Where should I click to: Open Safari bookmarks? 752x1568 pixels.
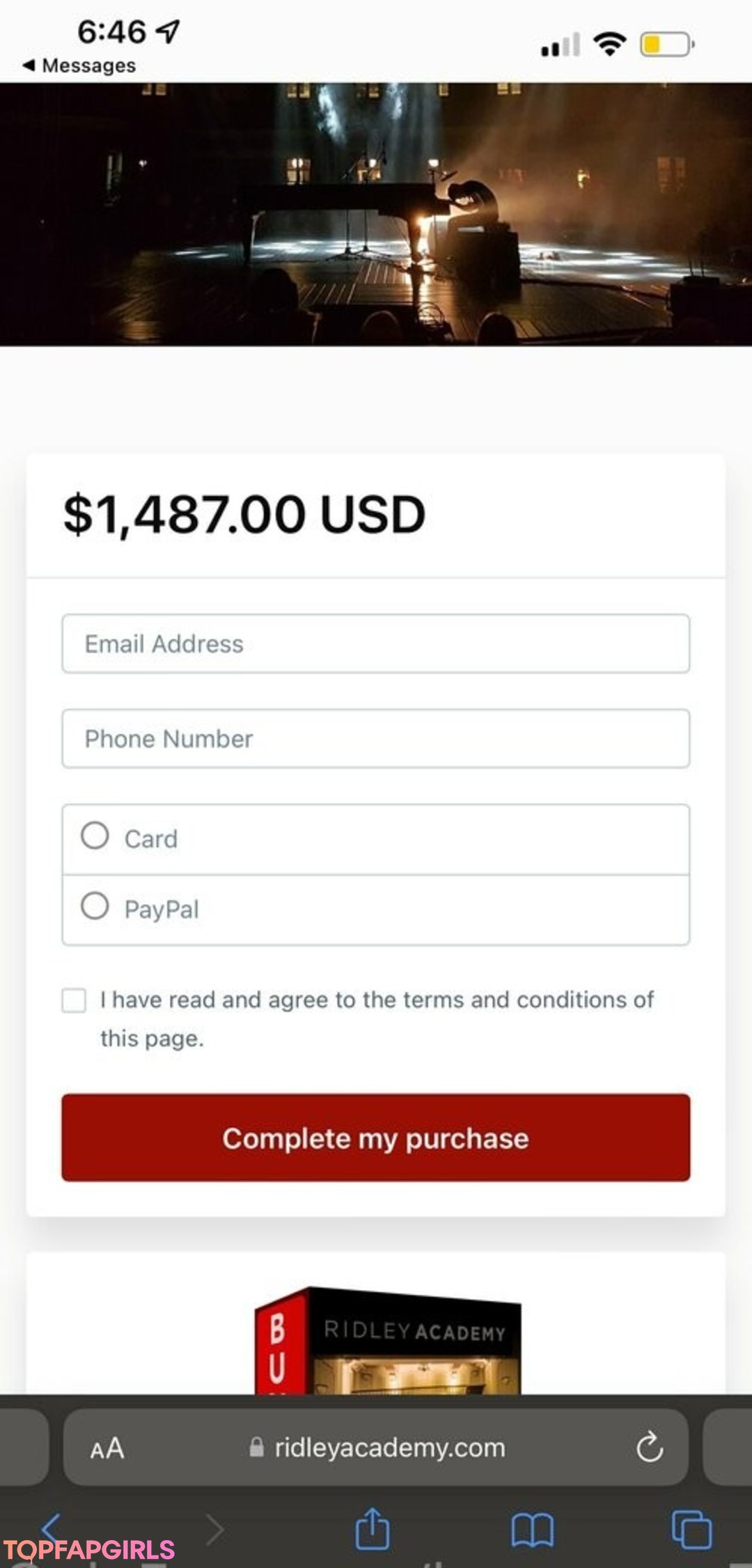[x=532, y=1530]
